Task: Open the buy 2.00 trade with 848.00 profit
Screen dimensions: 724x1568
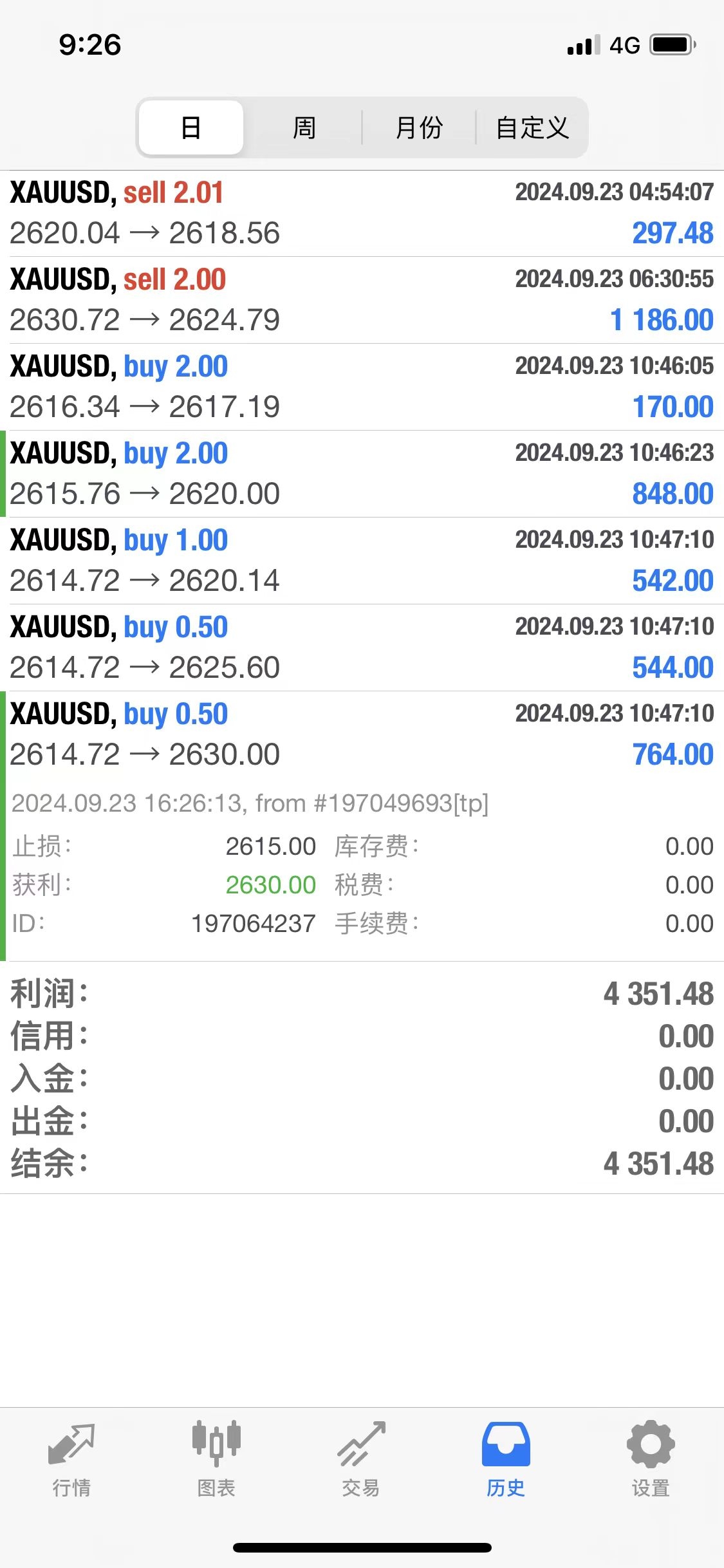Action: click(362, 474)
